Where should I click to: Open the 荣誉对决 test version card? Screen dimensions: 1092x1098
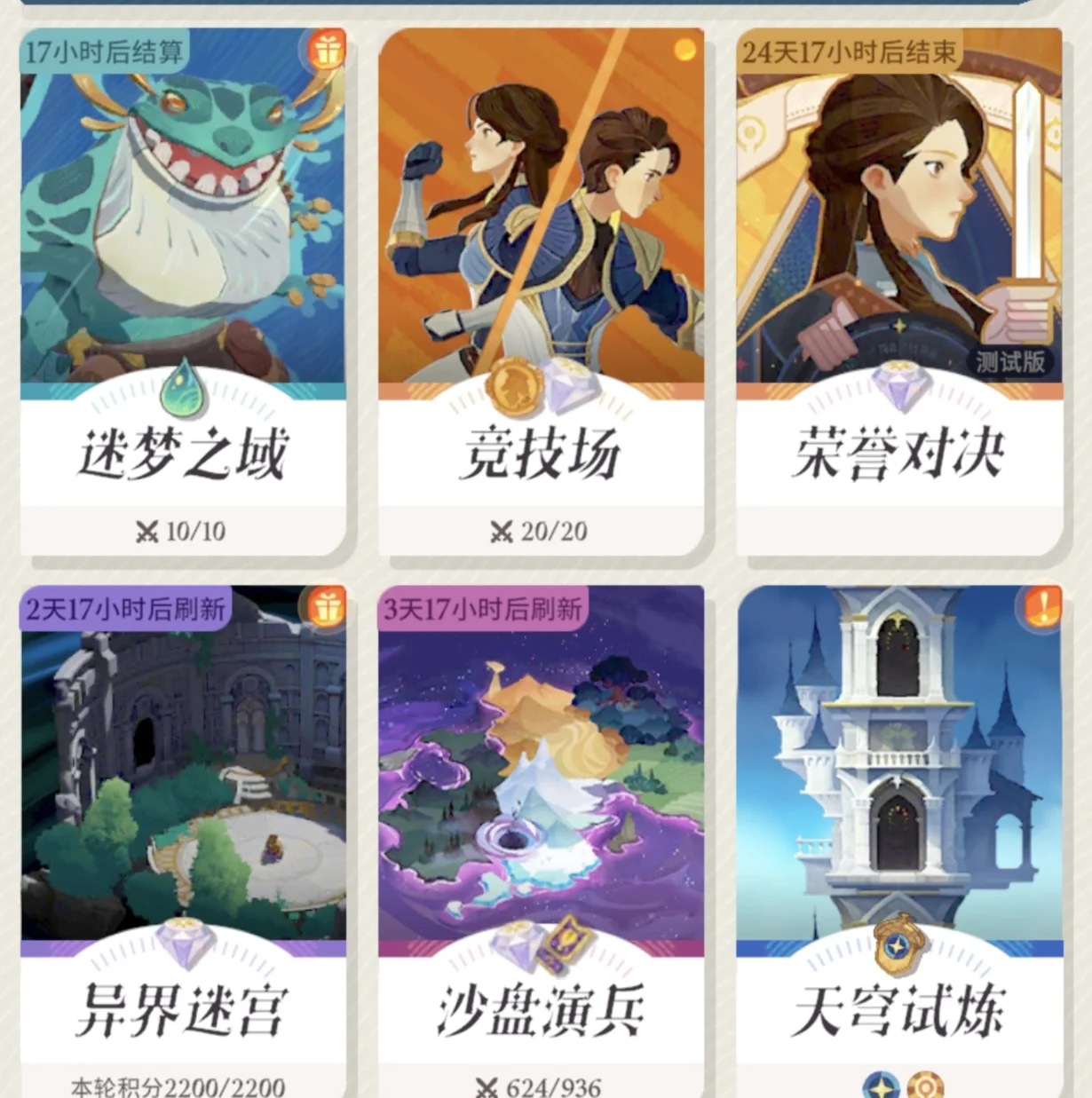point(898,293)
